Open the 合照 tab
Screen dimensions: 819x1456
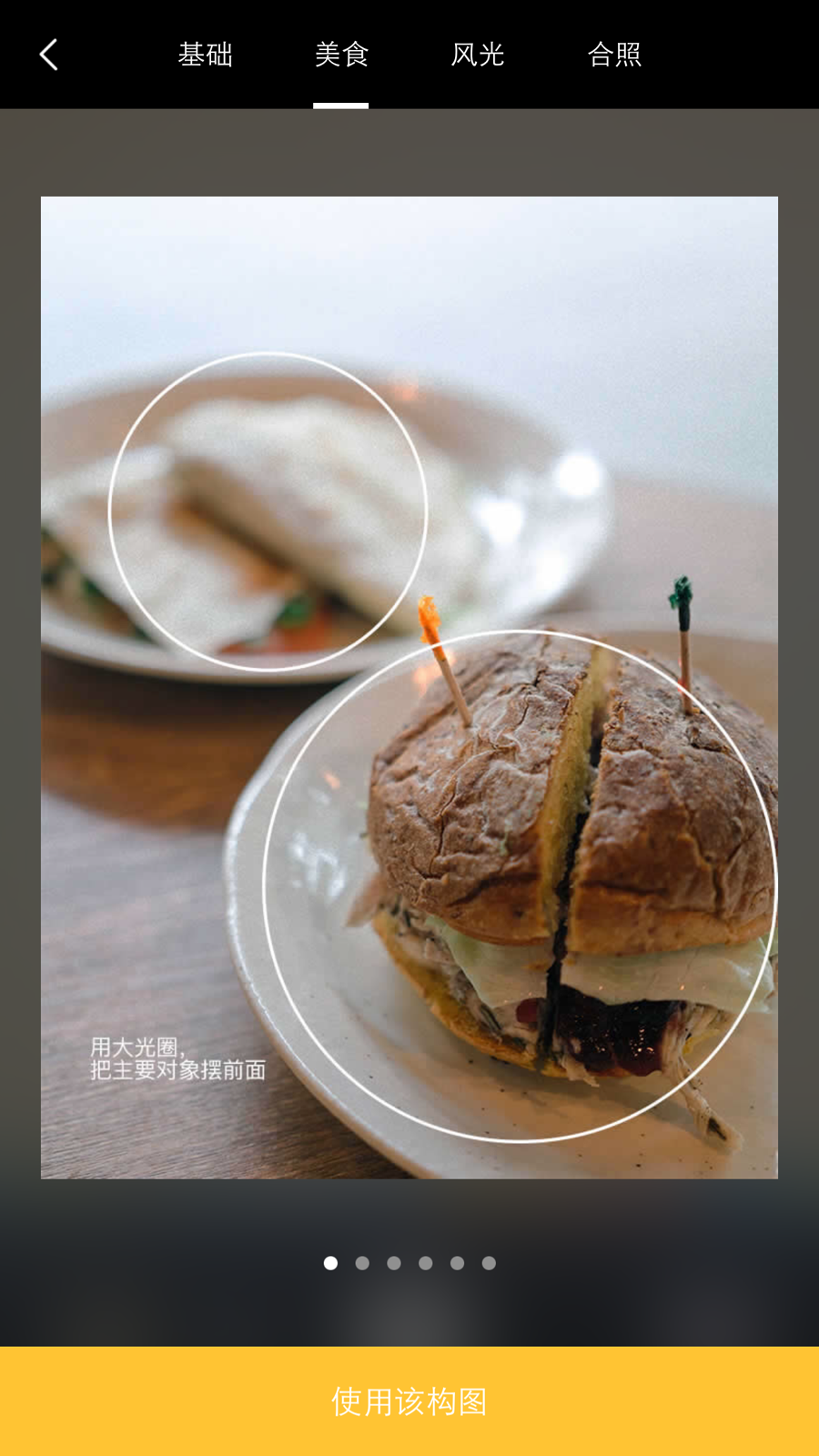(x=614, y=55)
